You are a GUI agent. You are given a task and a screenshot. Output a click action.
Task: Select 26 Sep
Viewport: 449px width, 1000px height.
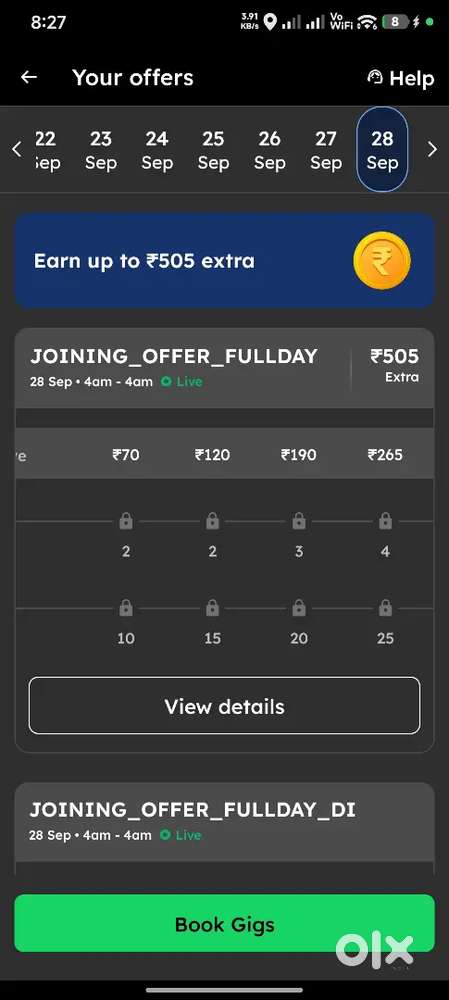point(269,151)
